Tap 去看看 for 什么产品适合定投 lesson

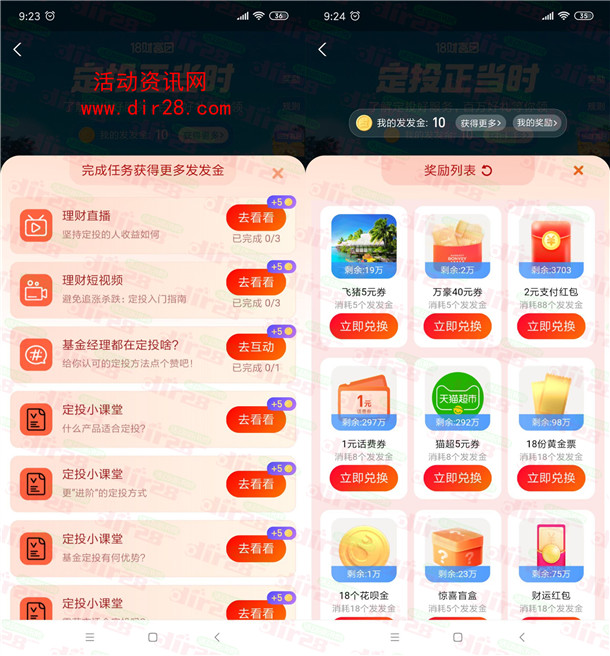coord(256,420)
